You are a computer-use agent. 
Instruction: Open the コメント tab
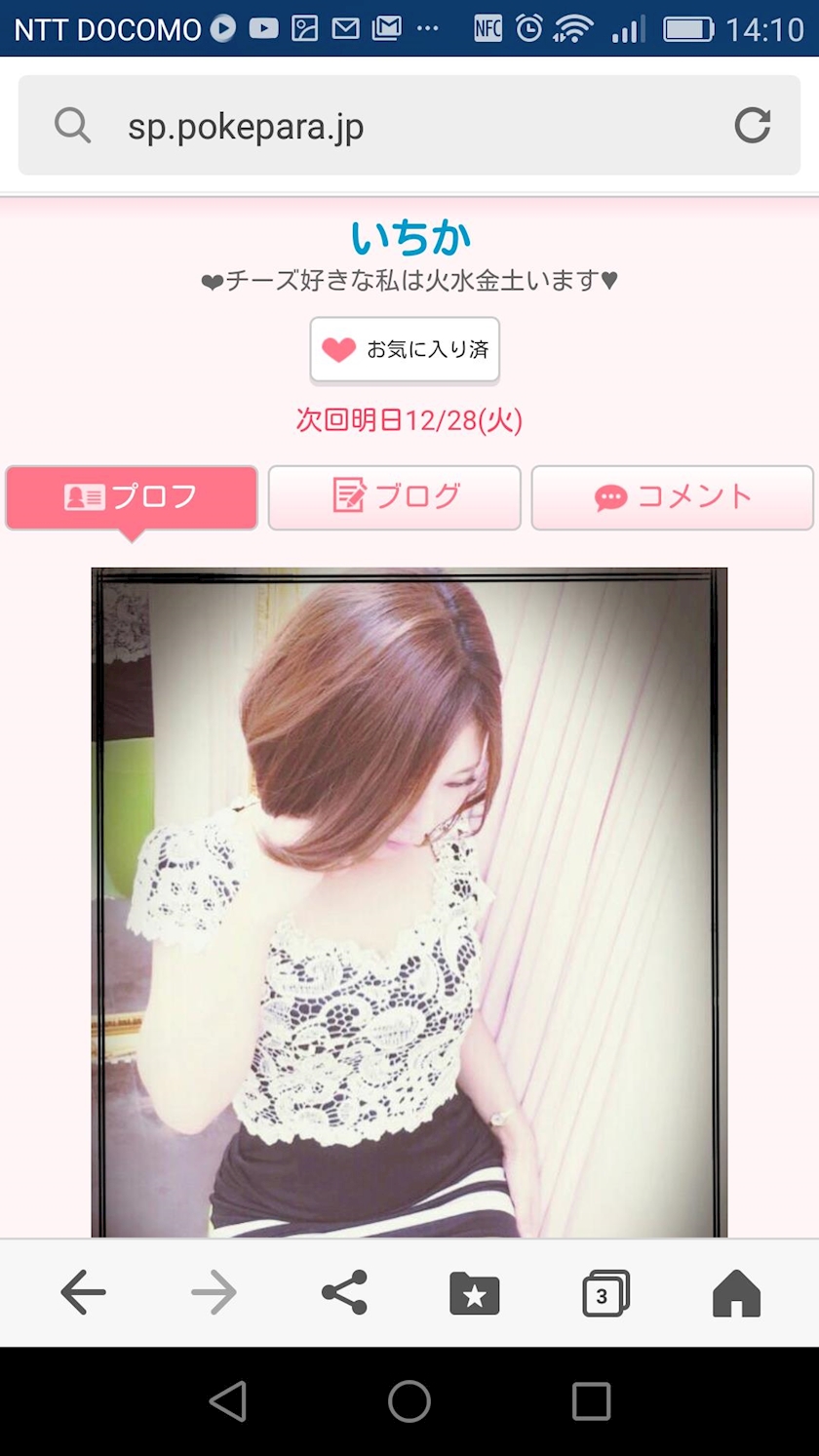pyautogui.click(x=673, y=497)
